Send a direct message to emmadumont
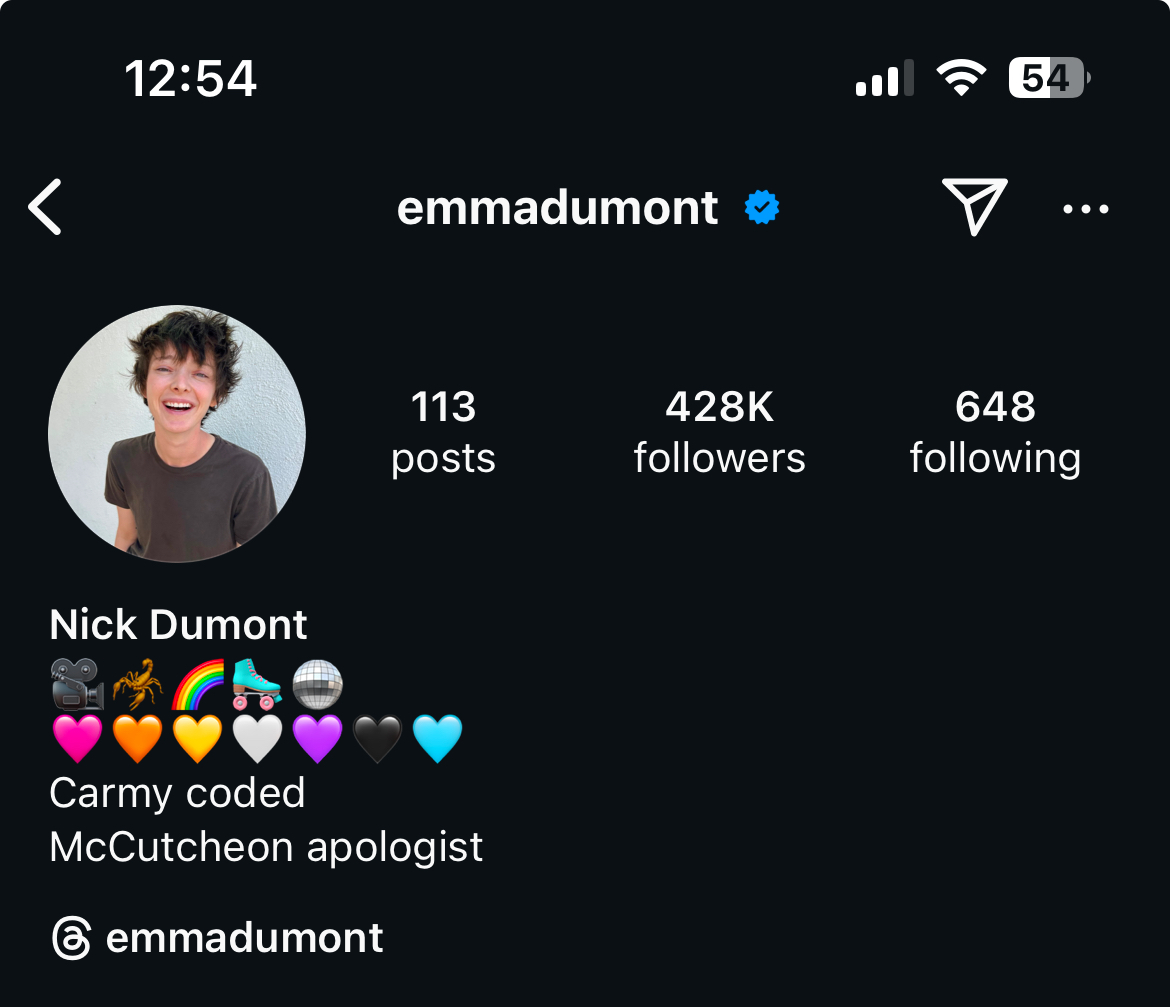The width and height of the screenshot is (1170, 1007). tap(973, 207)
